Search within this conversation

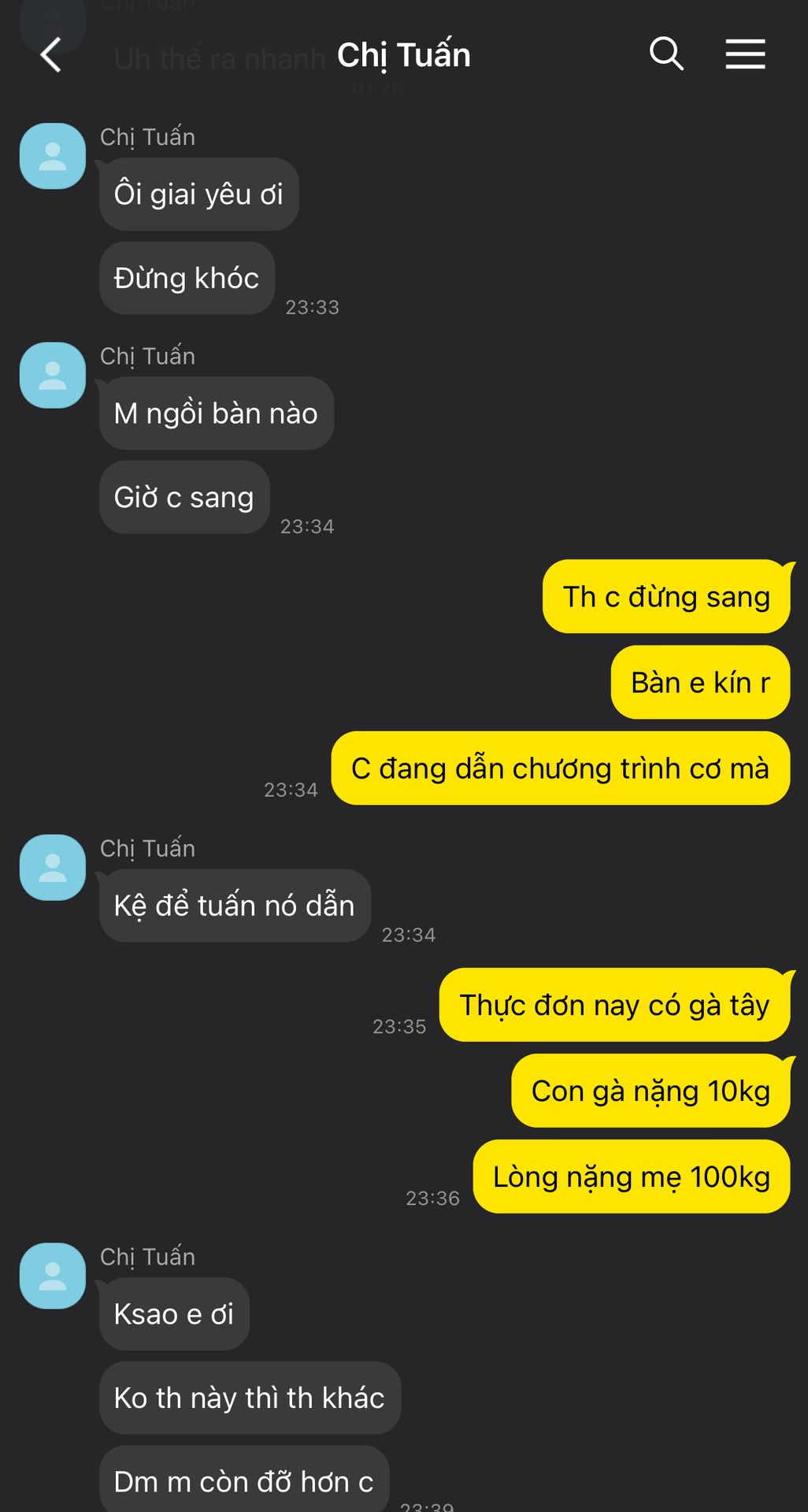[x=666, y=54]
